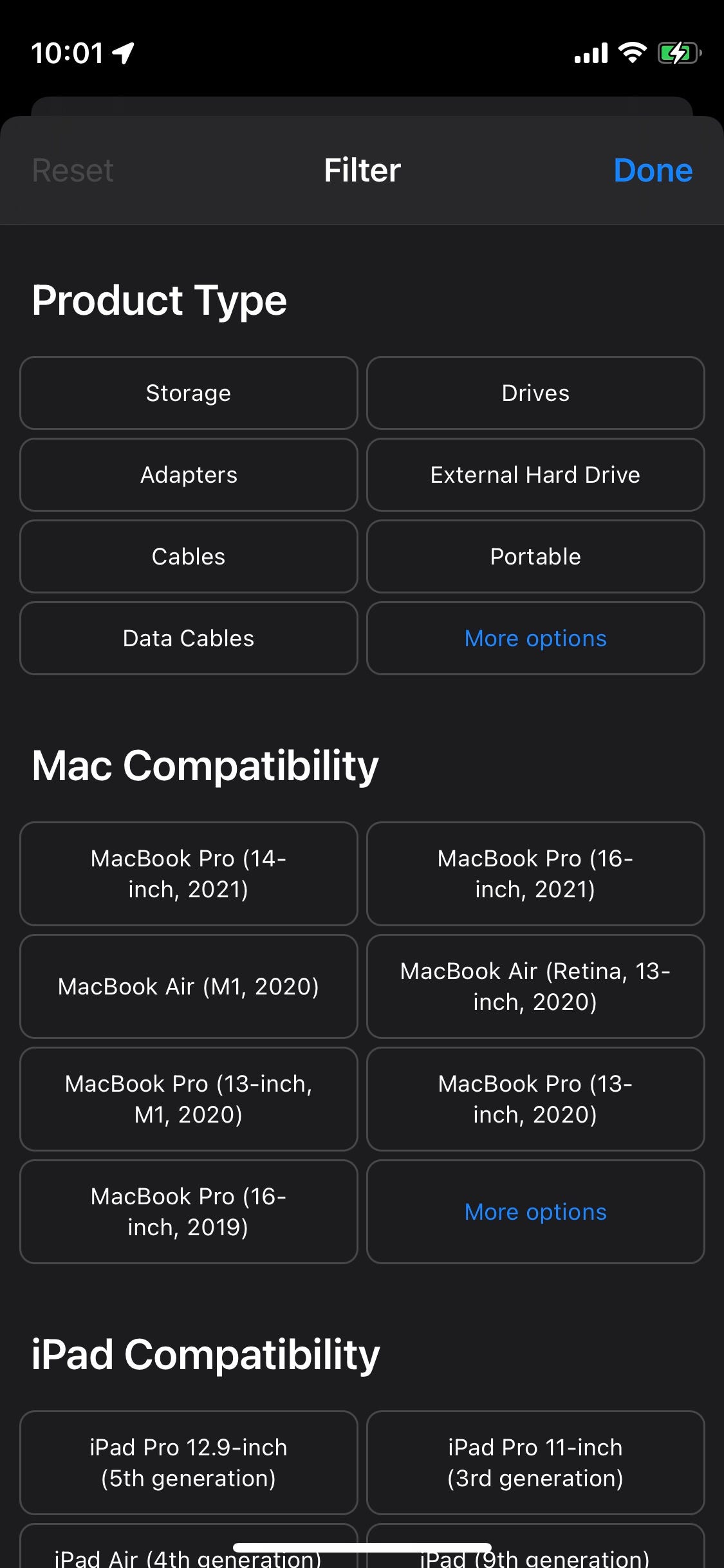
Task: Select External Hard Drive filter
Action: [x=535, y=474]
